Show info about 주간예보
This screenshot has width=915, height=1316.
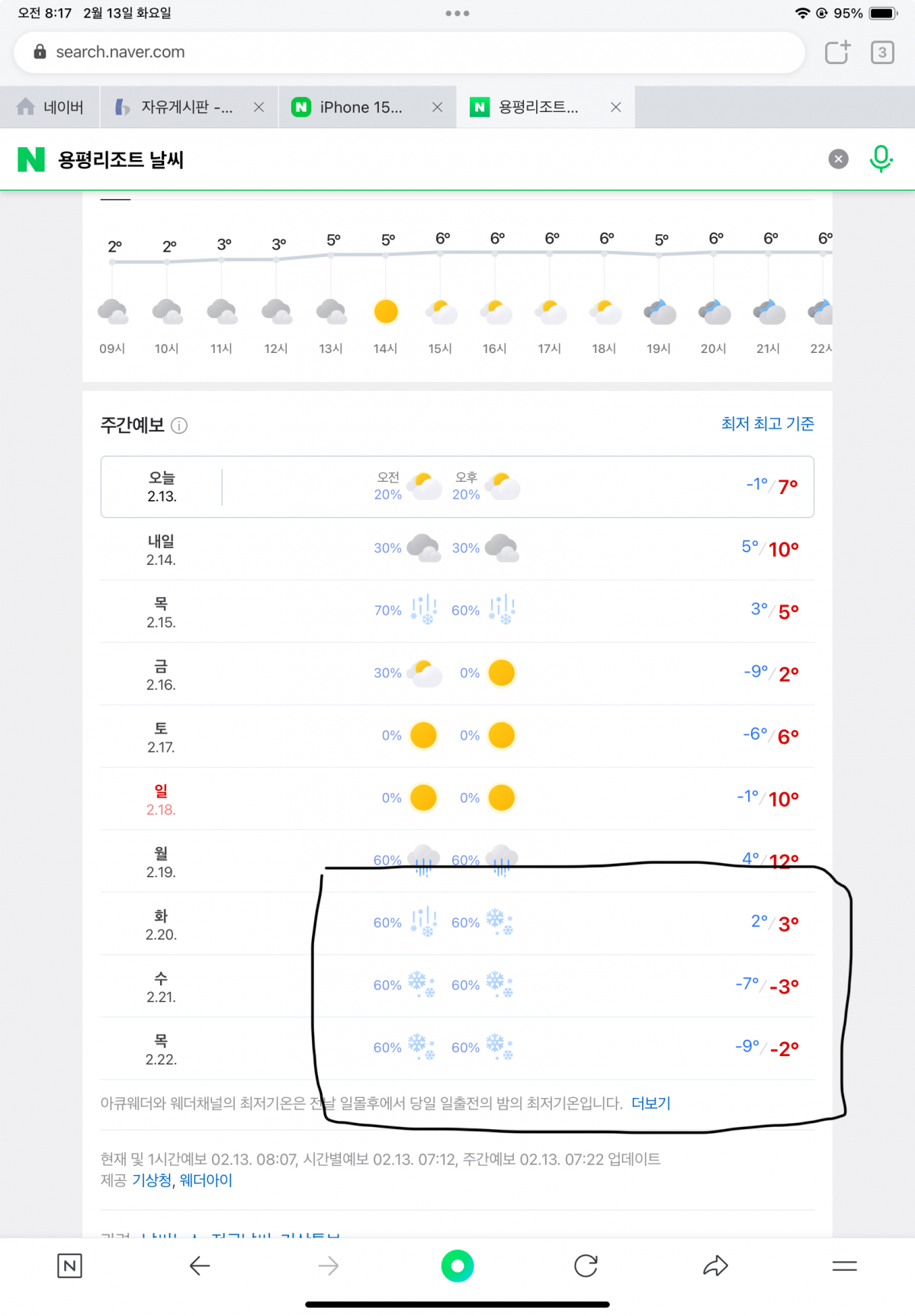coord(179,425)
